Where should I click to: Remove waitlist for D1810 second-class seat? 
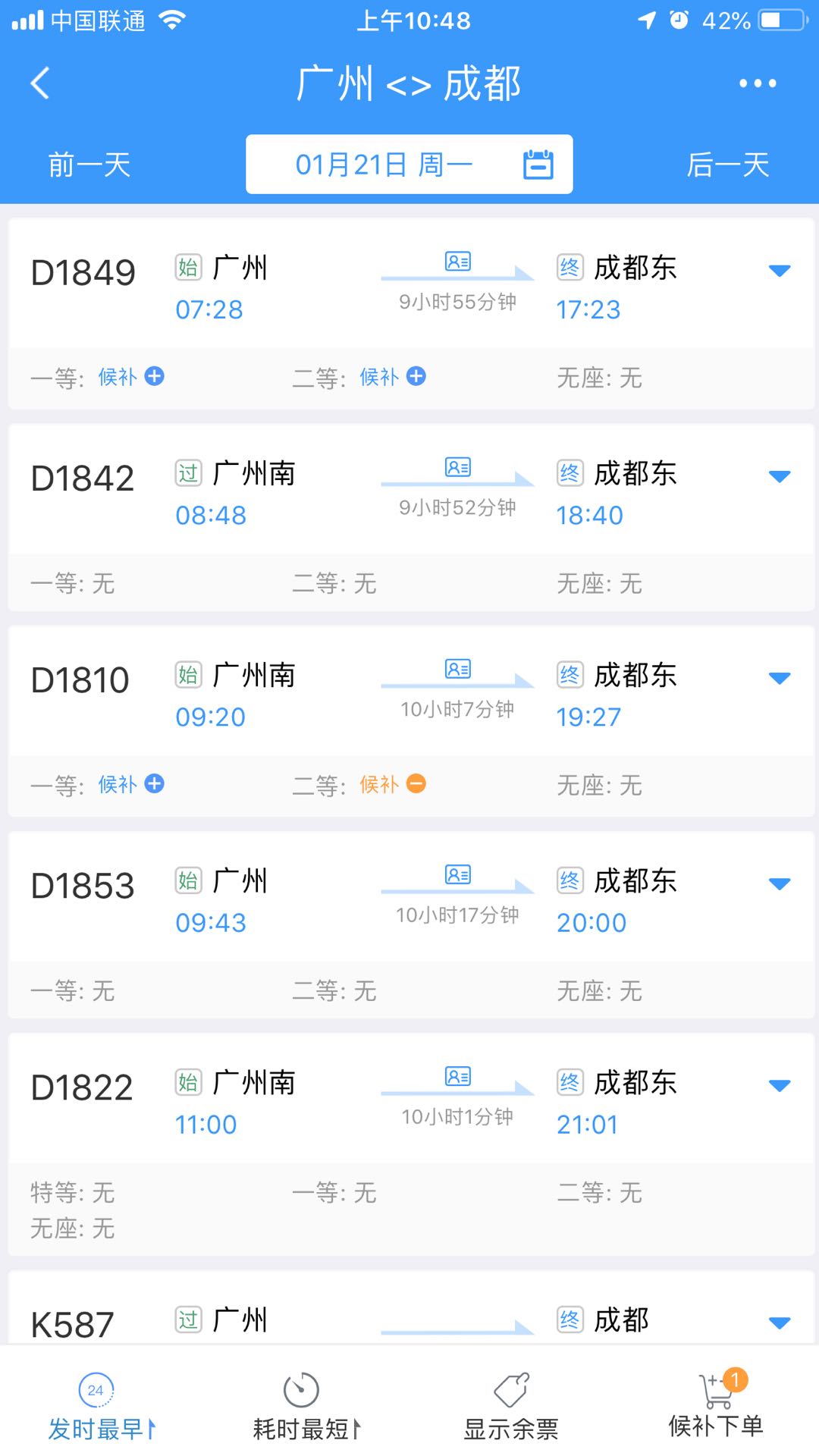[414, 785]
